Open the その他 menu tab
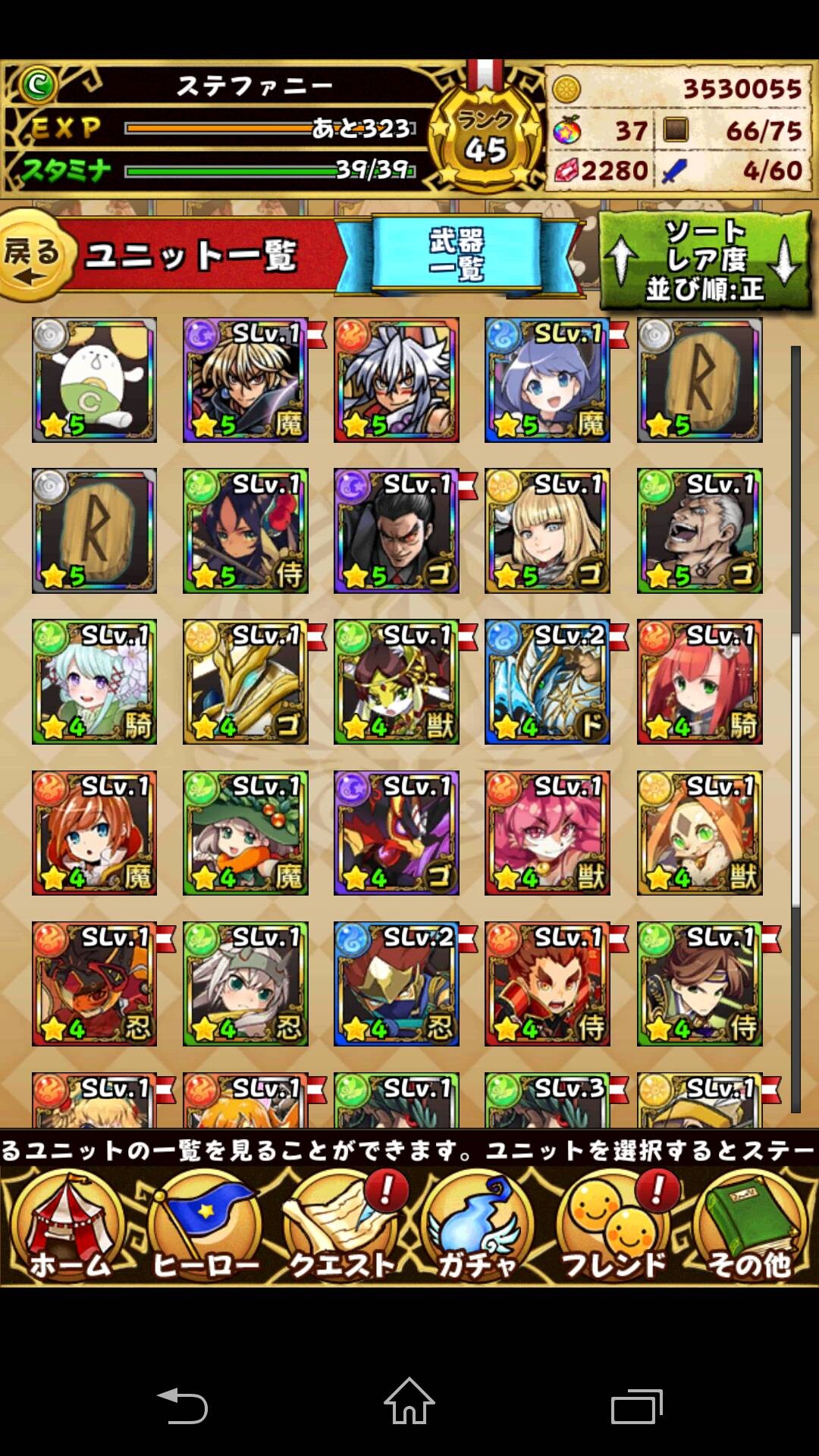 tap(749, 1226)
